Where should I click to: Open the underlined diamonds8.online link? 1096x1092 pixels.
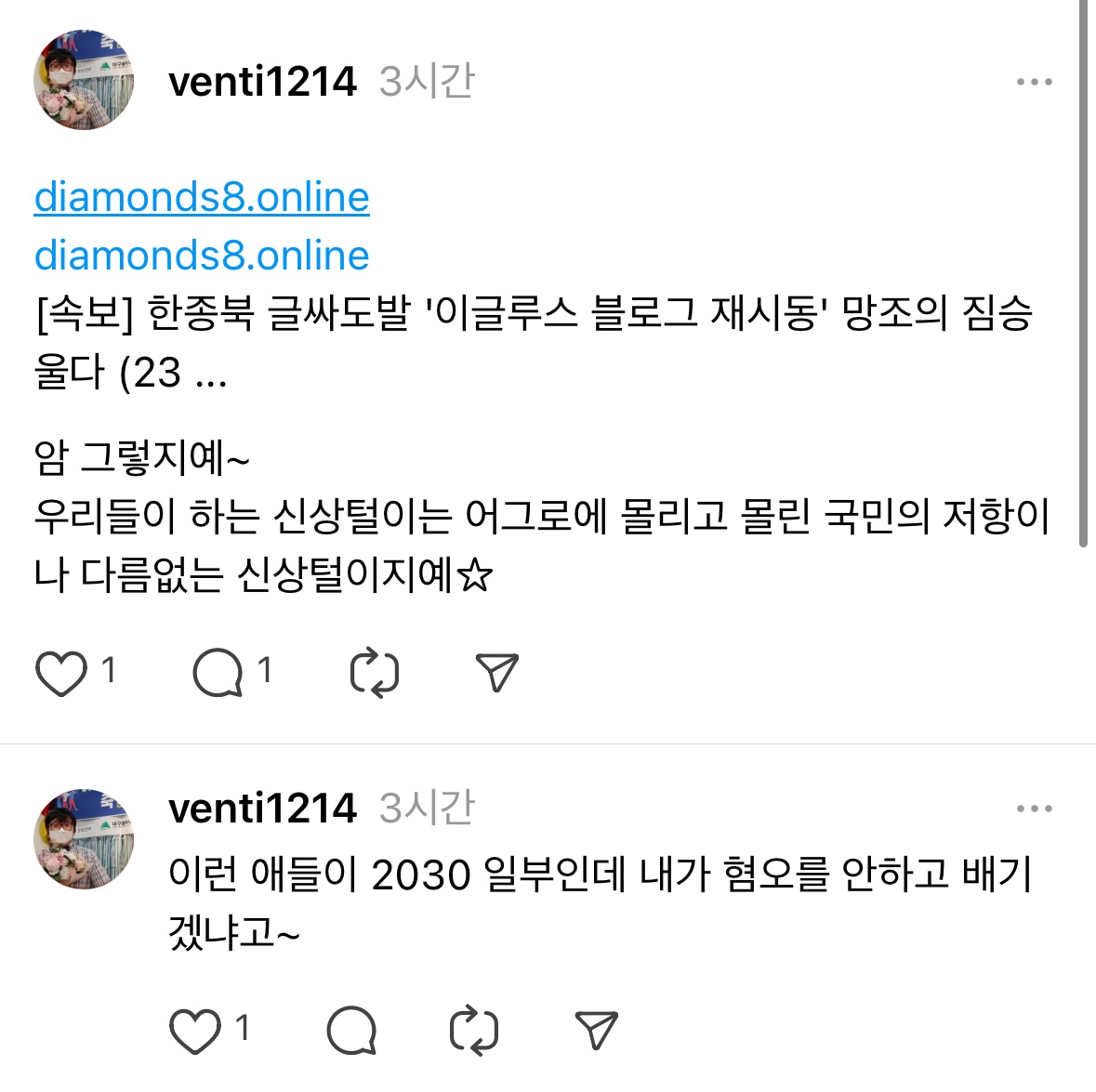tap(202, 197)
